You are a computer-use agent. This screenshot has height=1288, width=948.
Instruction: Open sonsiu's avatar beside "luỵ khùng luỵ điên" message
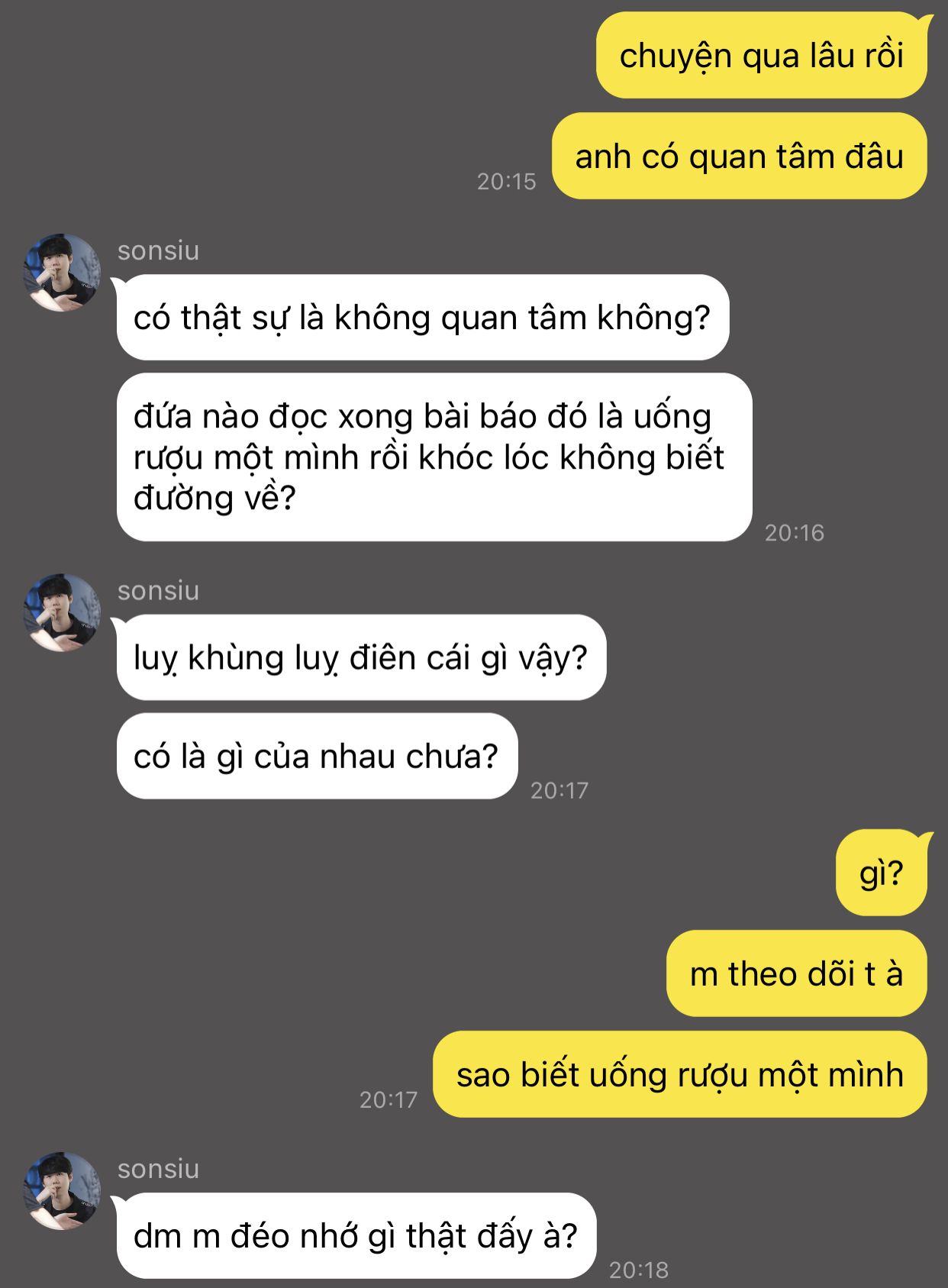[x=62, y=612]
